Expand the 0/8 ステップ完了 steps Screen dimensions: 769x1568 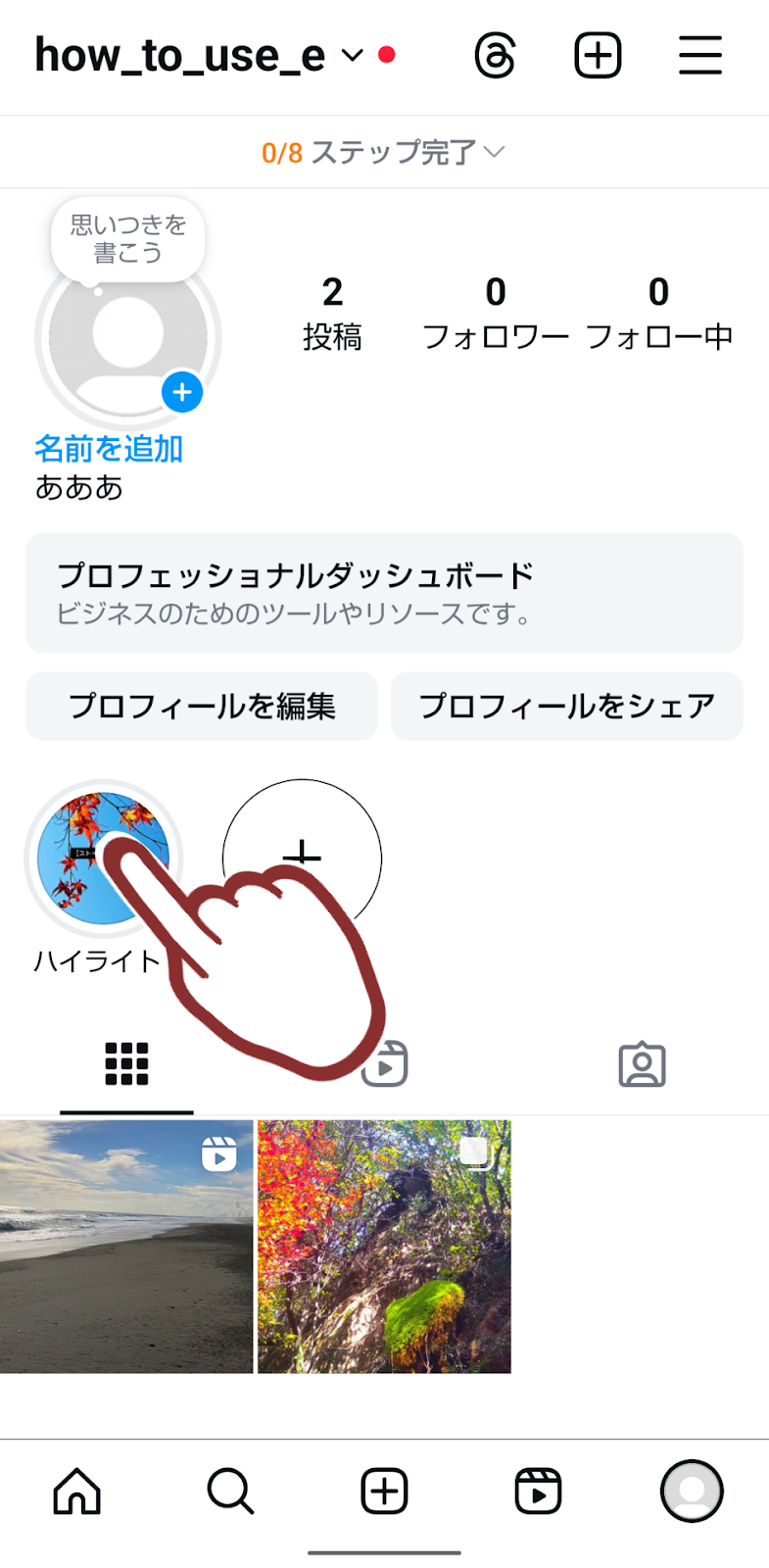coord(383,152)
